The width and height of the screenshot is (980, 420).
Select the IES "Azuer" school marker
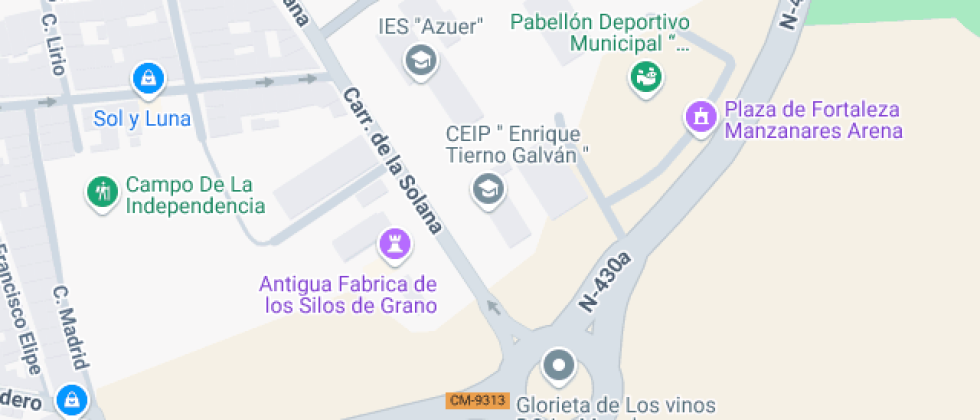point(421,62)
